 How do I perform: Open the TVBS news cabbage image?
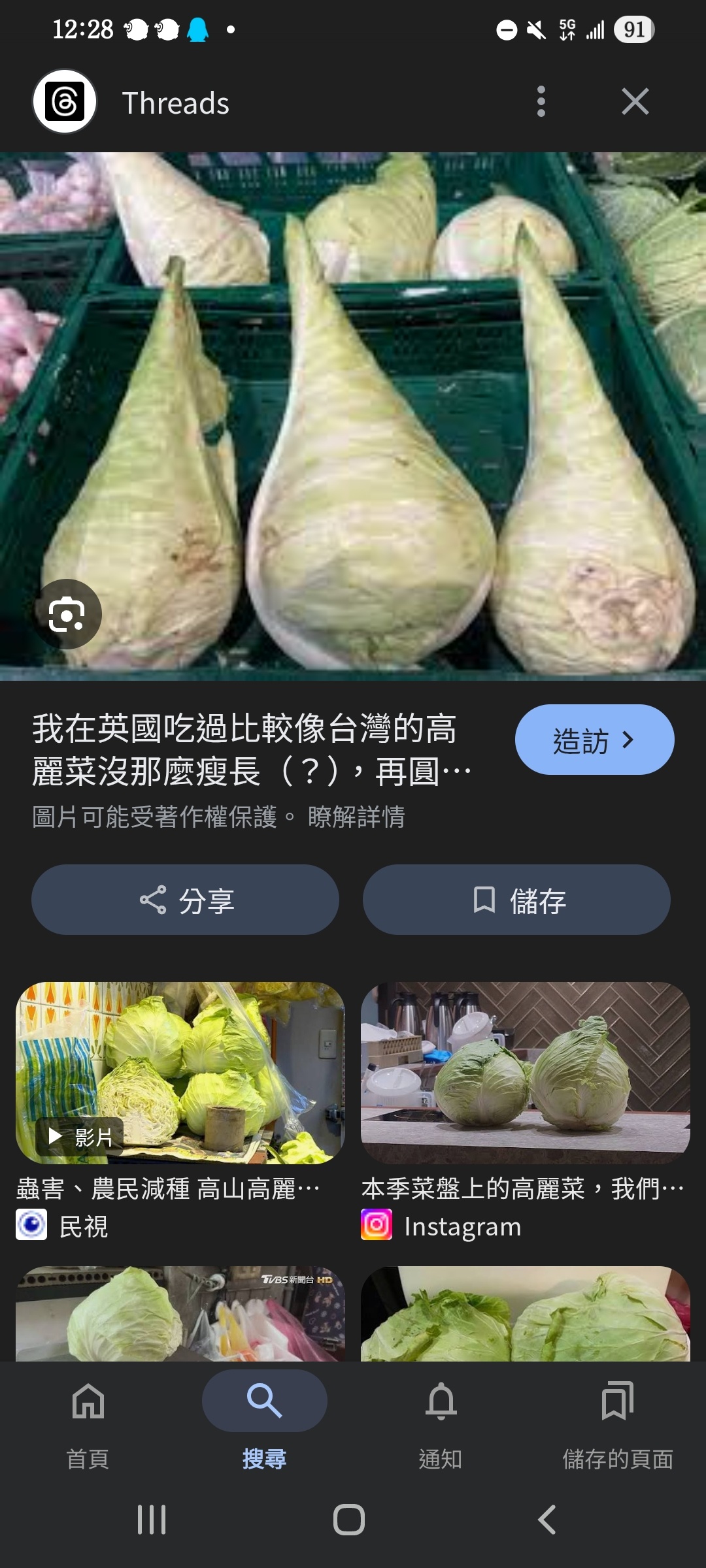pos(180,1313)
